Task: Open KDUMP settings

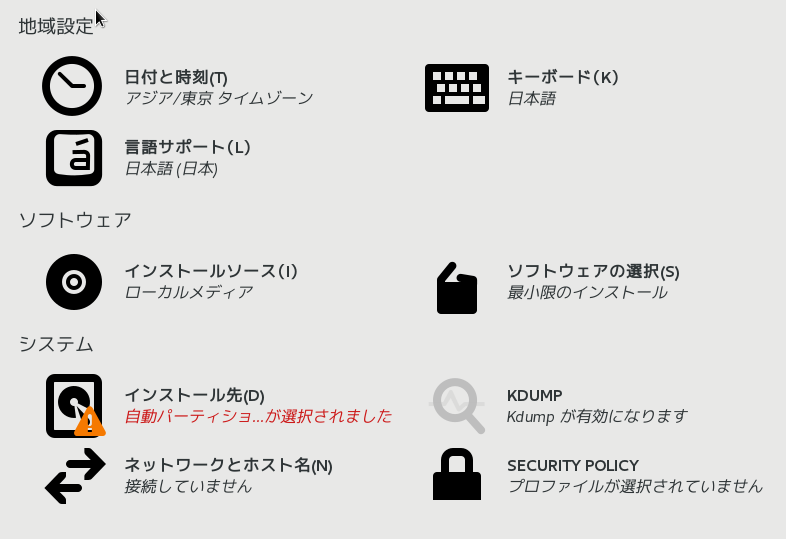Action: 534,396
